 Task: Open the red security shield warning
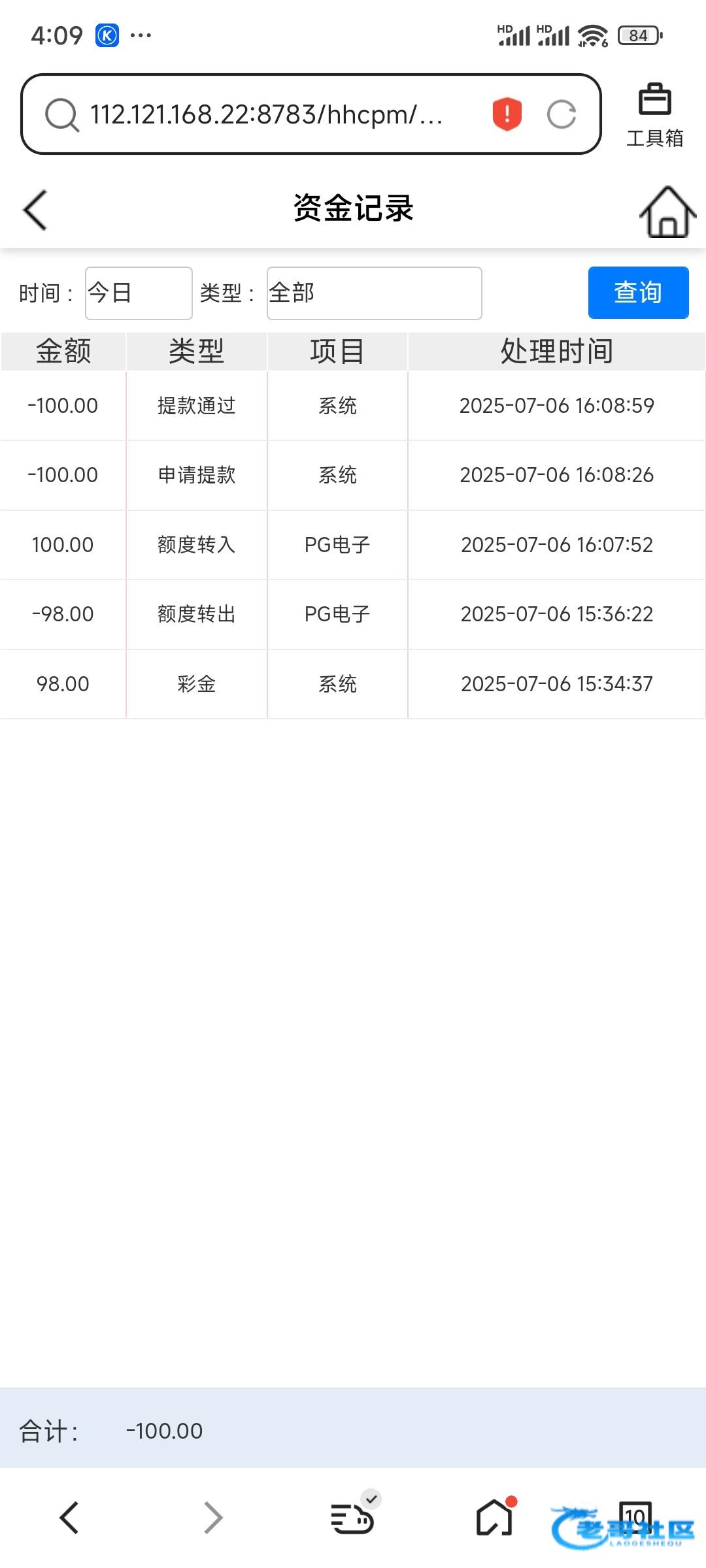point(507,114)
